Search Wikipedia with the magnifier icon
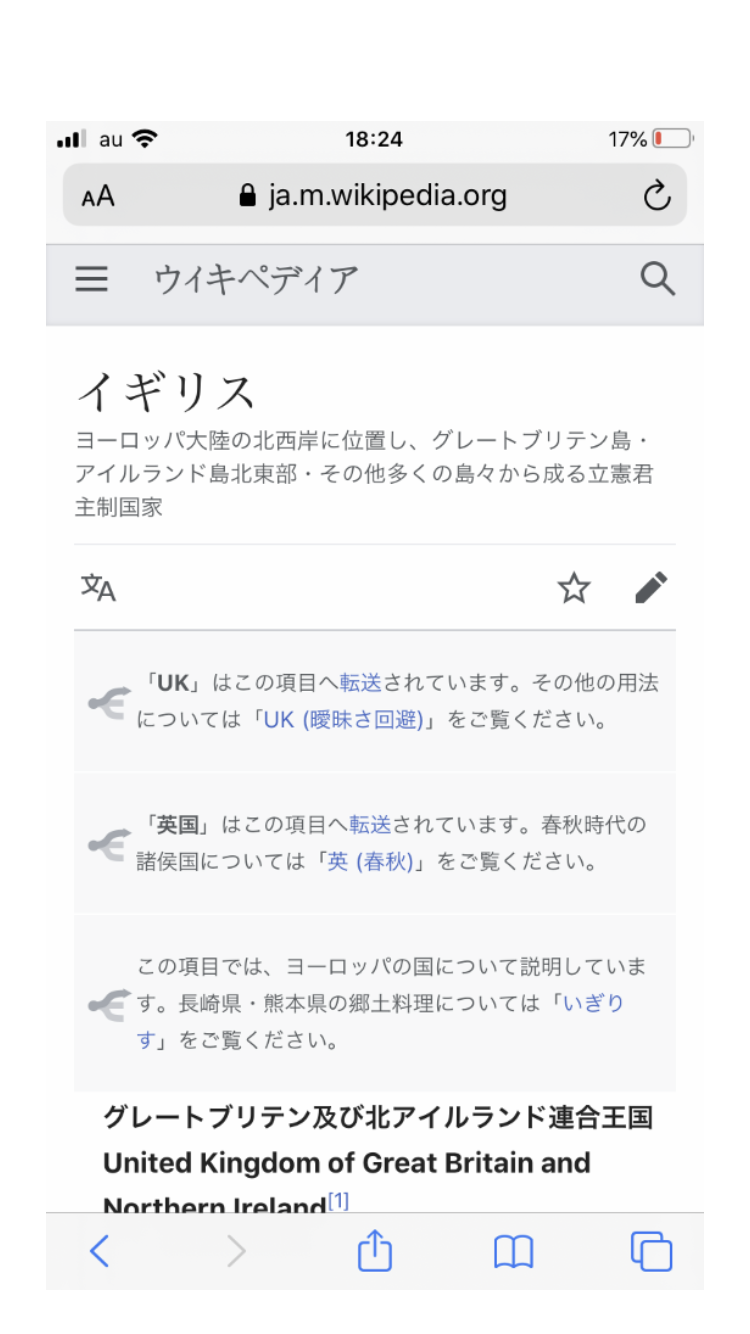750x1334 pixels. click(x=657, y=280)
